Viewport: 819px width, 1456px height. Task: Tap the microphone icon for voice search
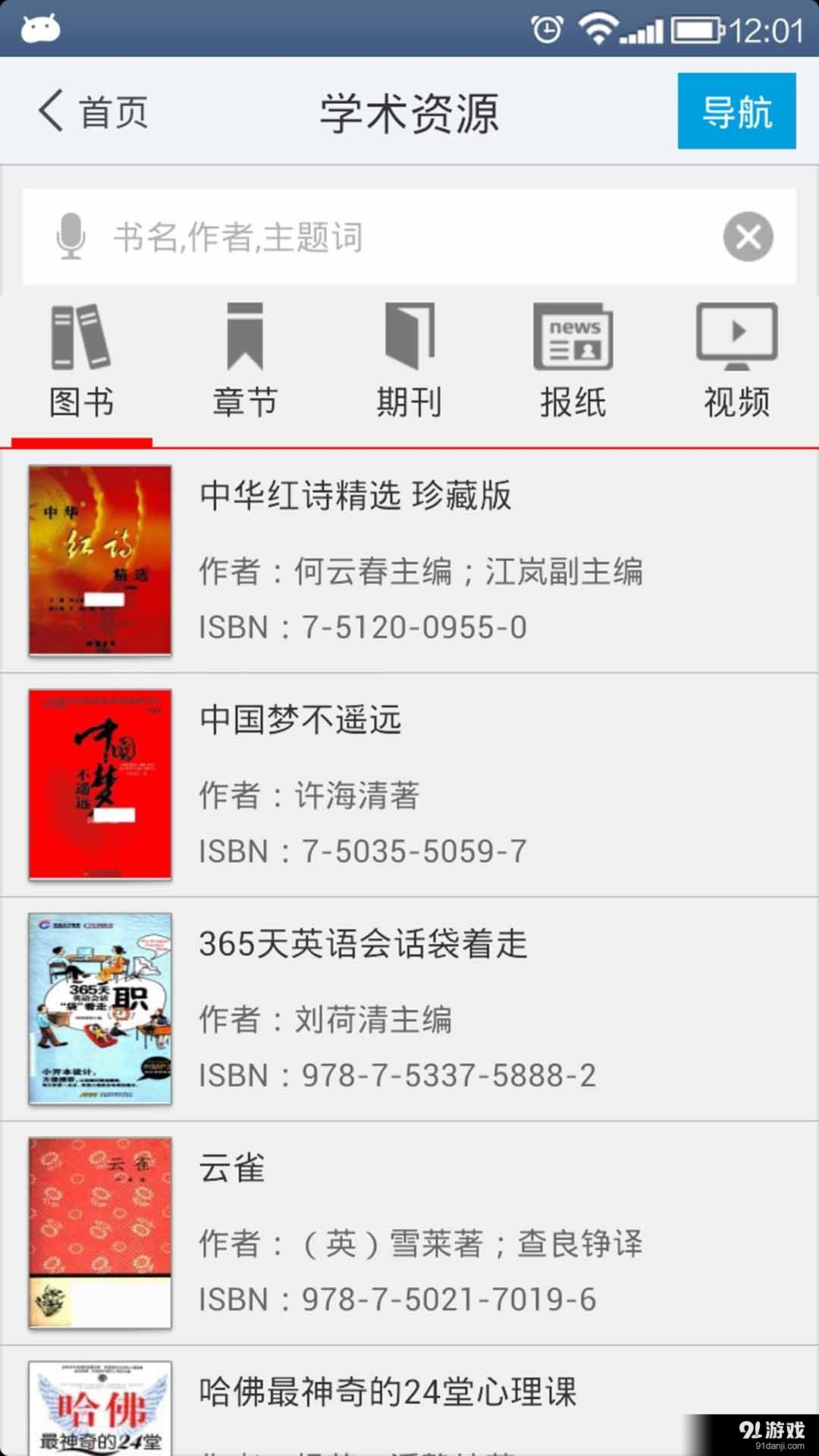[x=71, y=237]
